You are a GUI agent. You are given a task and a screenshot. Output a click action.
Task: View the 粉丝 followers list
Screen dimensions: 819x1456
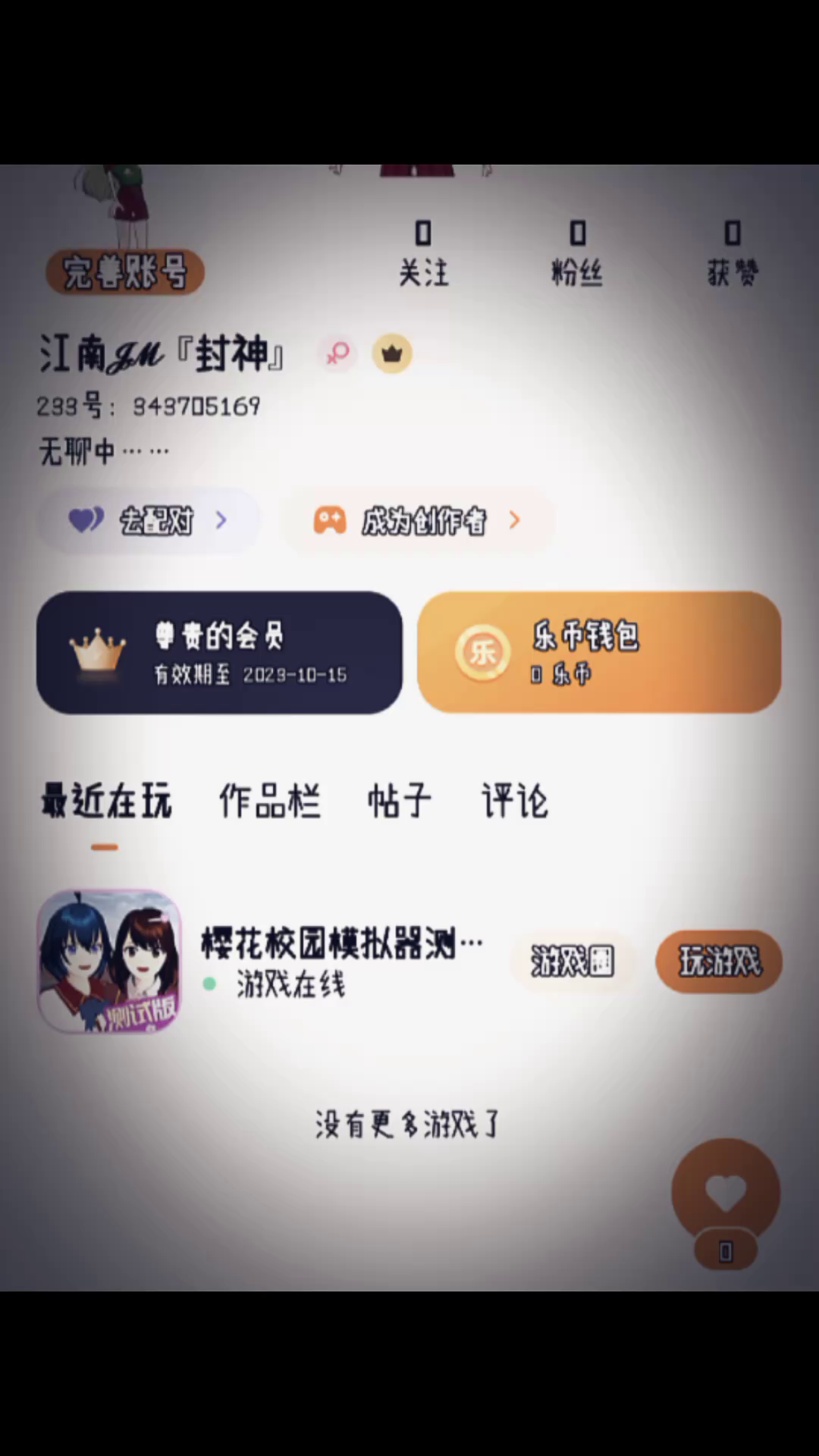(x=577, y=253)
